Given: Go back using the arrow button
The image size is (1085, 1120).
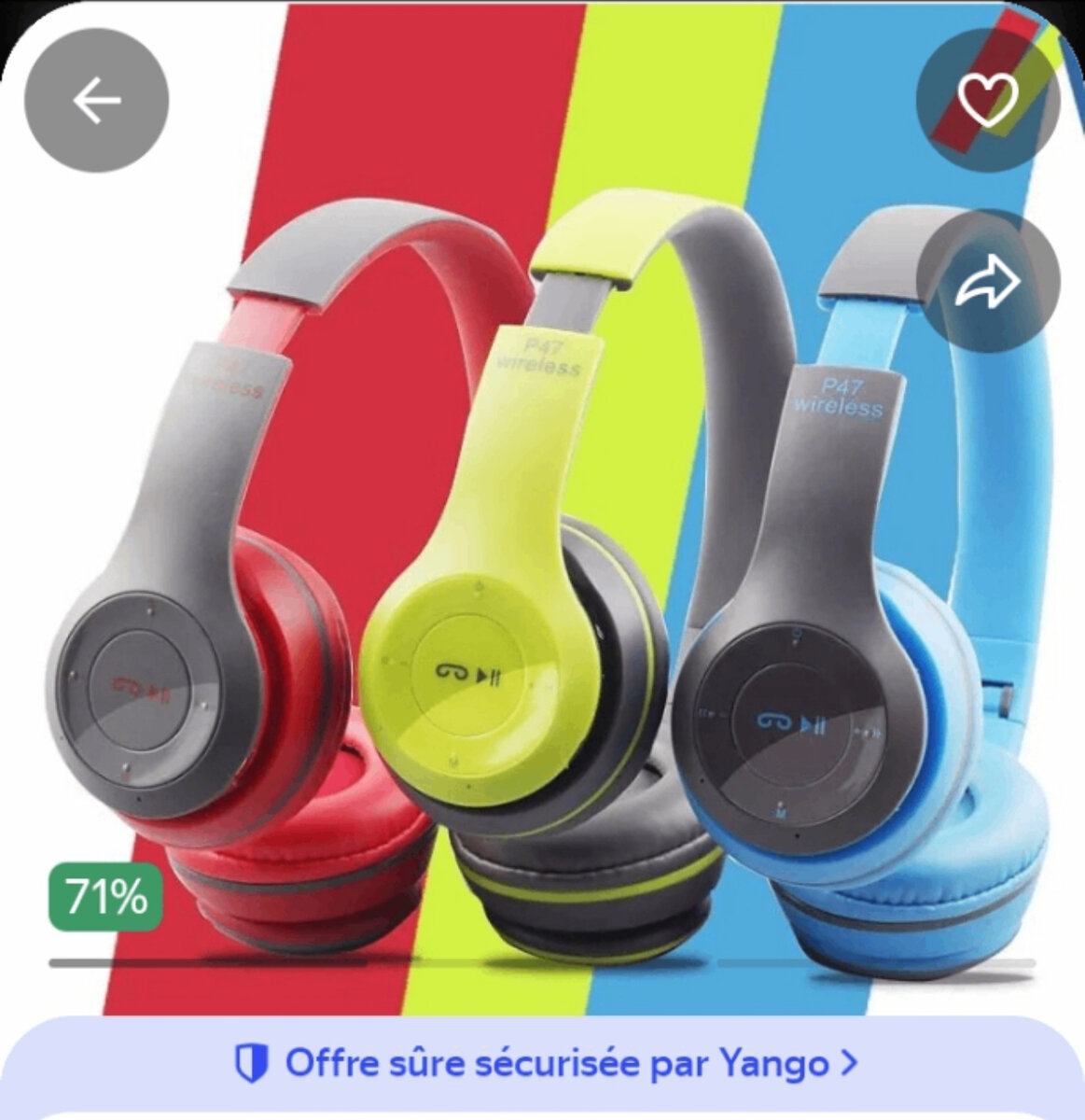Looking at the screenshot, I should pyautogui.click(x=96, y=100).
